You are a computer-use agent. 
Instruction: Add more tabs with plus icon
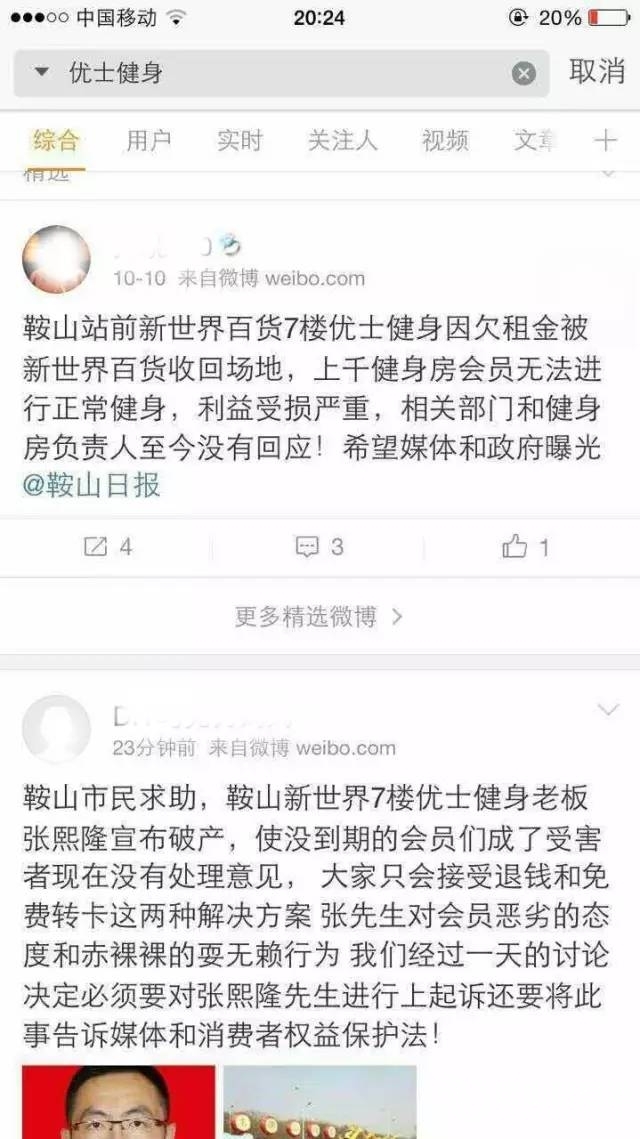pos(606,141)
